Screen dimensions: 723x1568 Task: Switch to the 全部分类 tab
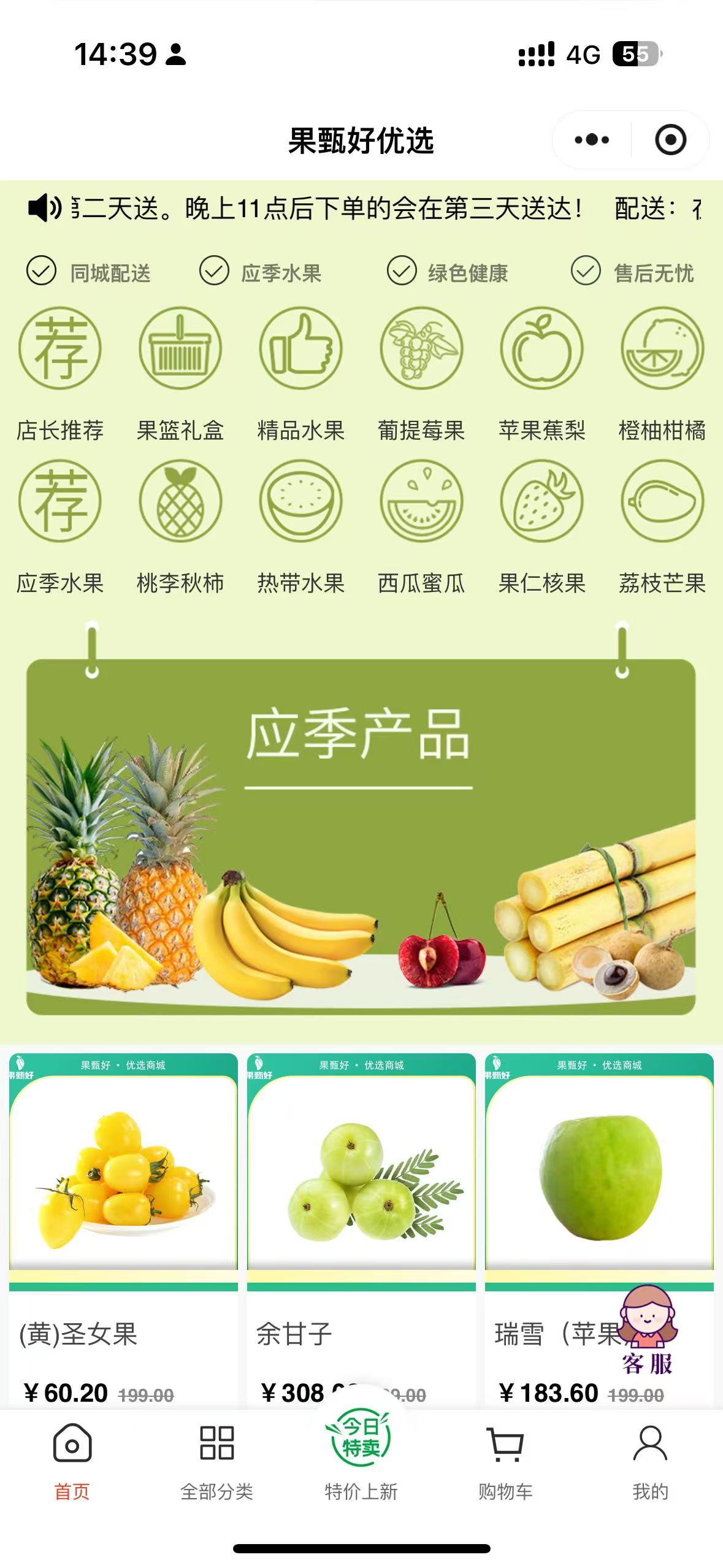pos(216,1463)
